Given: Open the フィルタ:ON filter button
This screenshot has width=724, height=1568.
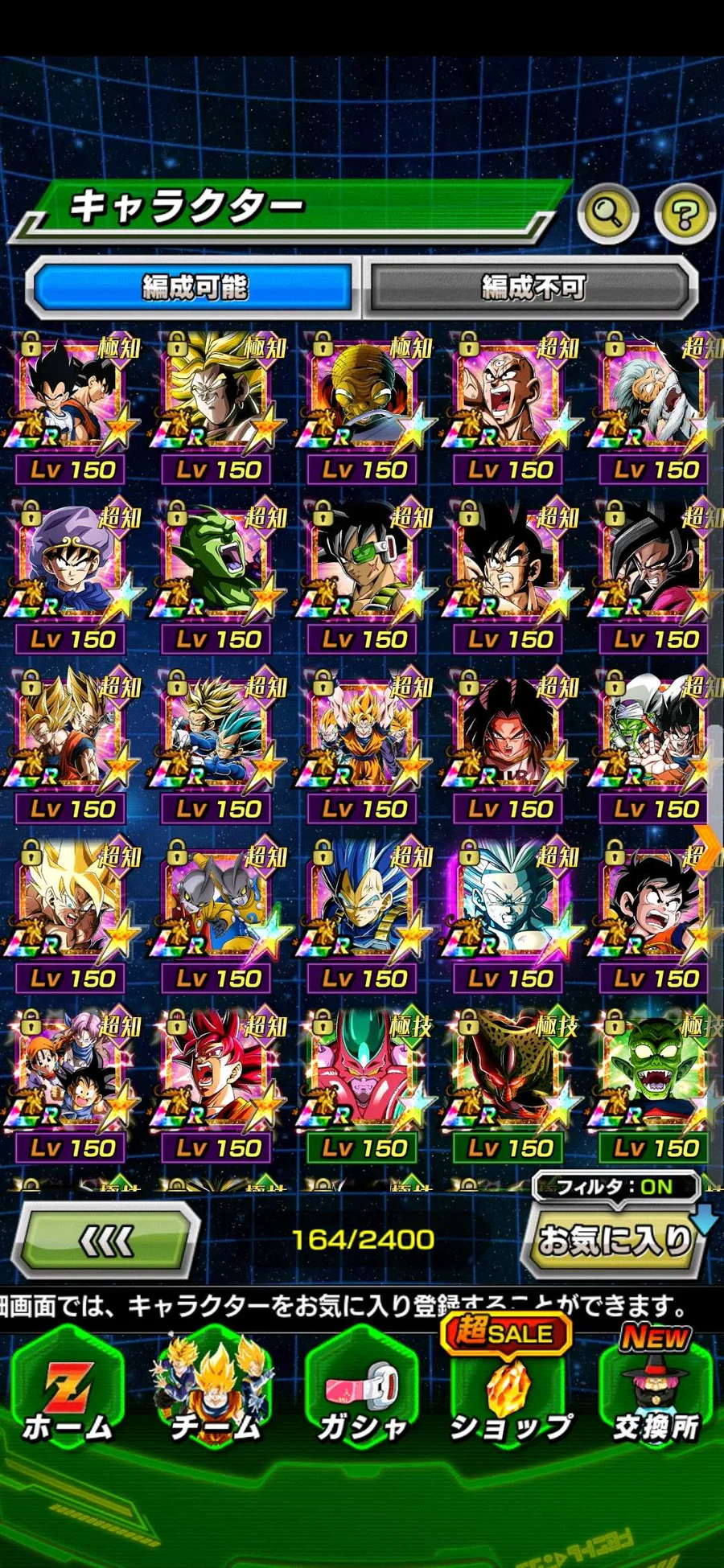Looking at the screenshot, I should (615, 1187).
